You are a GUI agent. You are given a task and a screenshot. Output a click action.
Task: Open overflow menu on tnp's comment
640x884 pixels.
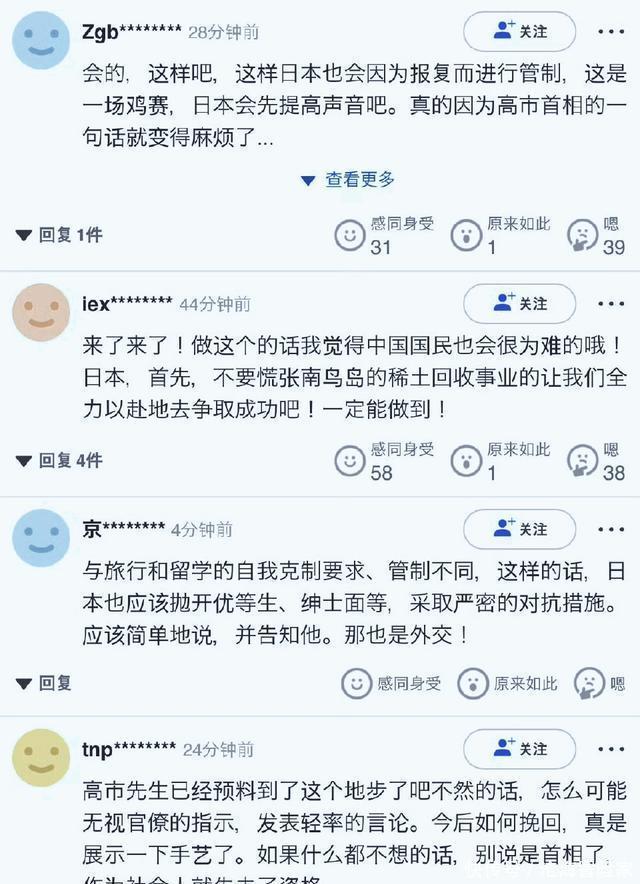click(x=611, y=749)
